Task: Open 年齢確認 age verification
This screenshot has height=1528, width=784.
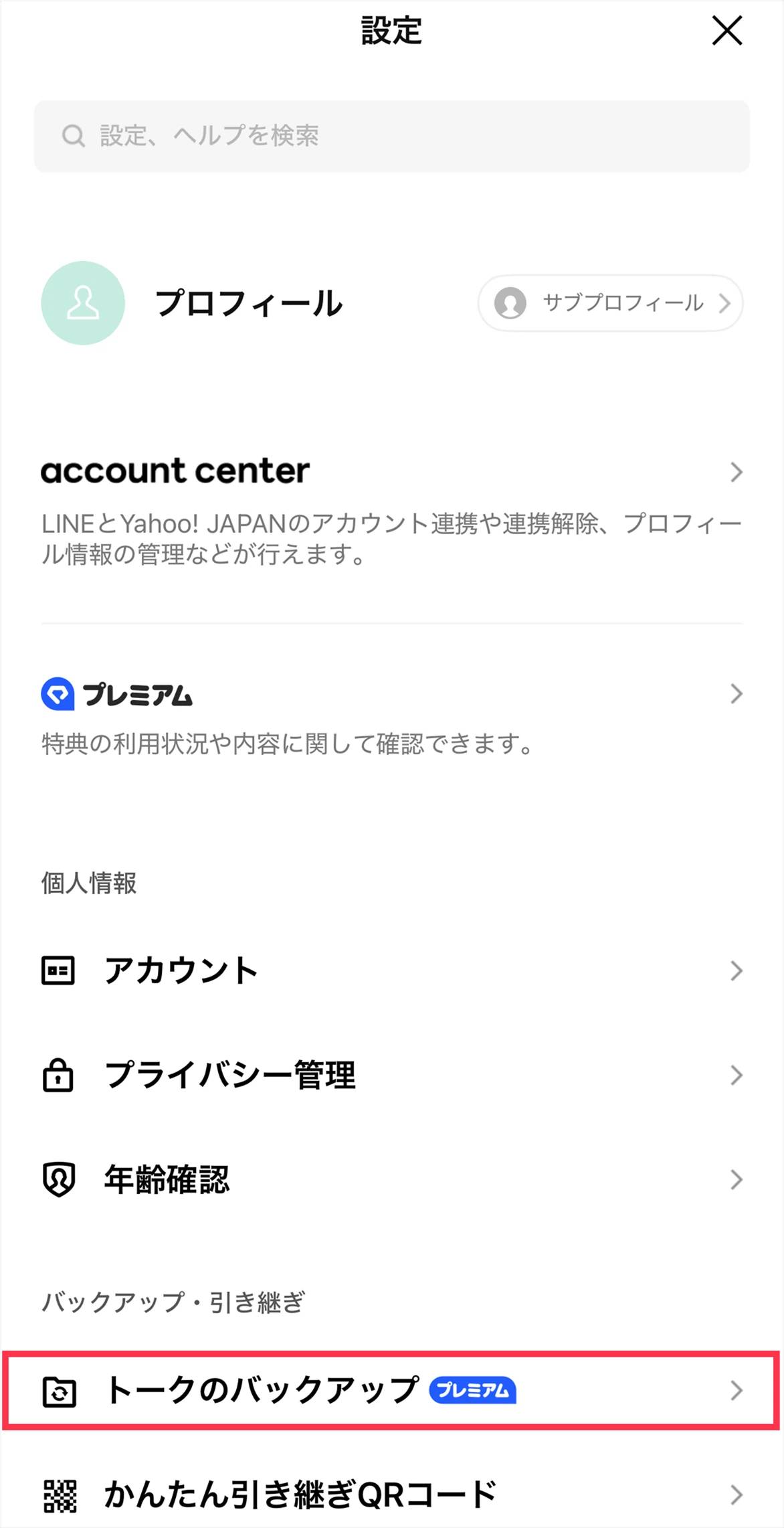Action: click(x=391, y=1179)
